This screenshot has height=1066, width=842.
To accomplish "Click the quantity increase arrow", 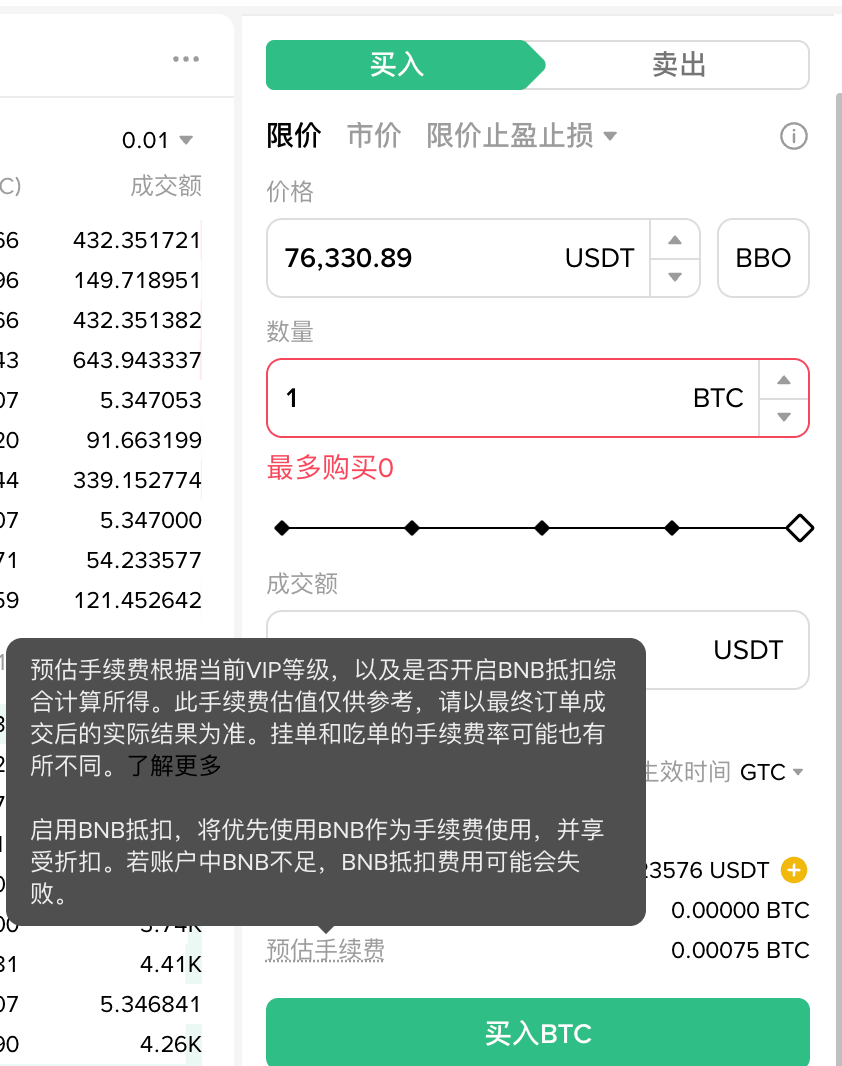I will tap(783, 380).
